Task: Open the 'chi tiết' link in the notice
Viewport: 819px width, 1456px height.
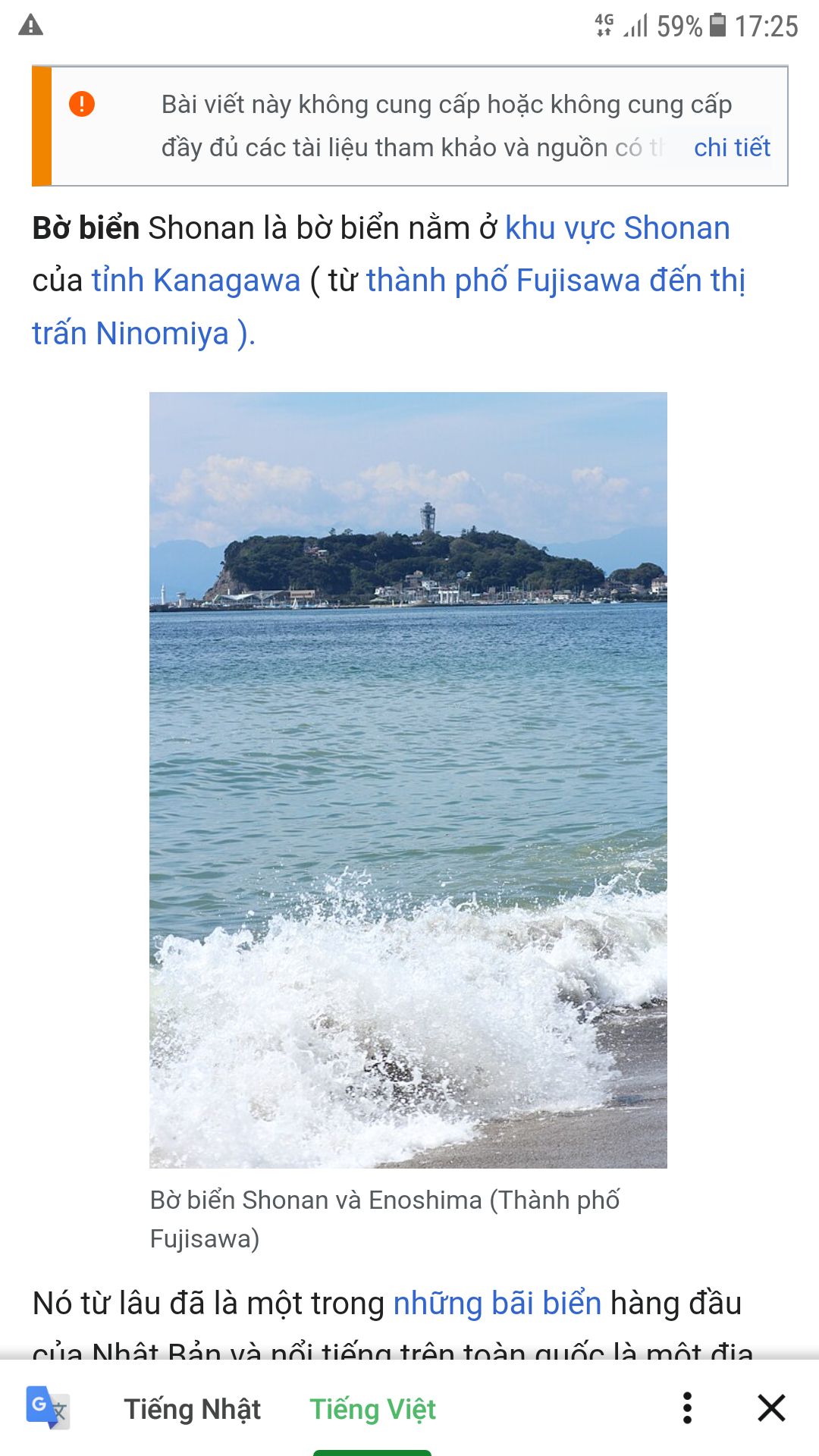Action: [x=731, y=147]
